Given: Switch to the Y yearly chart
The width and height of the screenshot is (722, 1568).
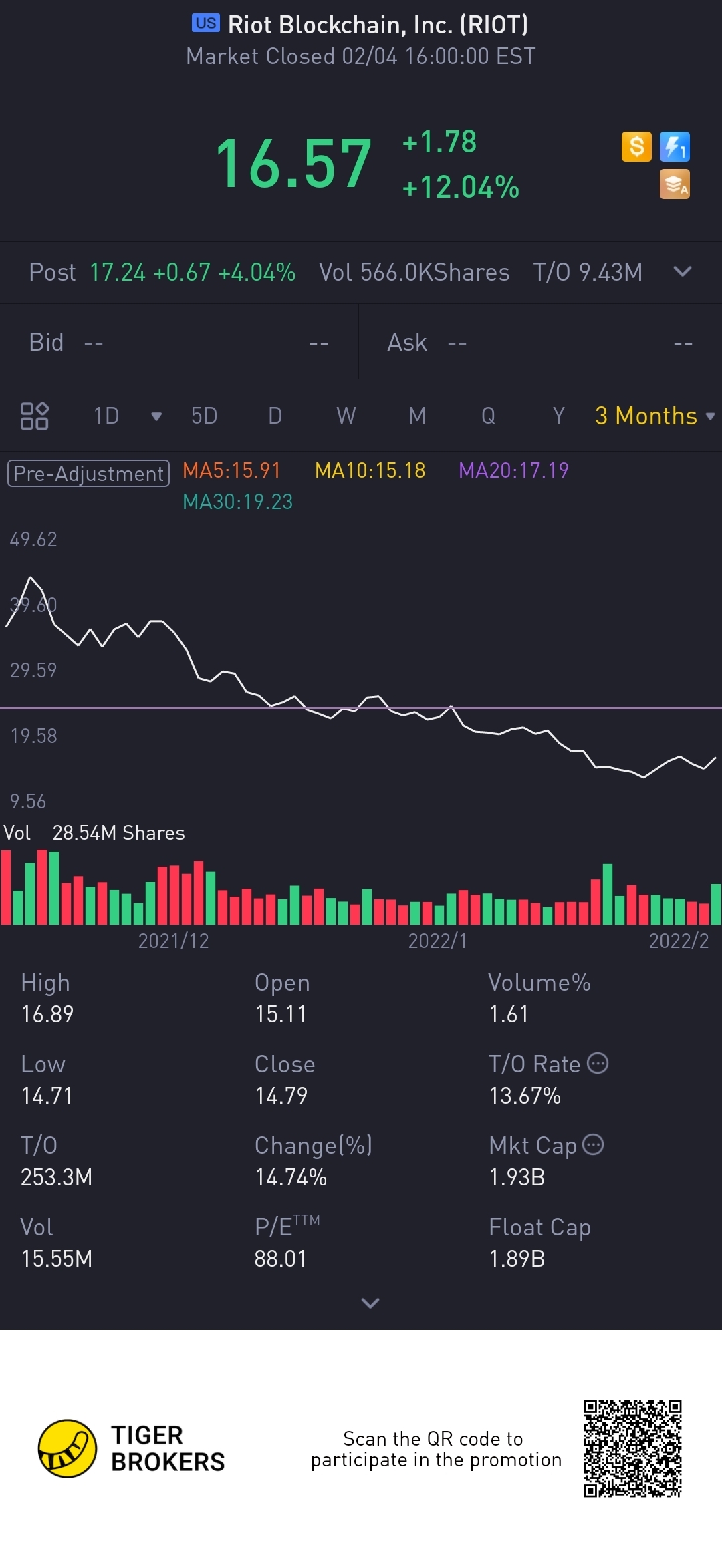Looking at the screenshot, I should [x=558, y=416].
